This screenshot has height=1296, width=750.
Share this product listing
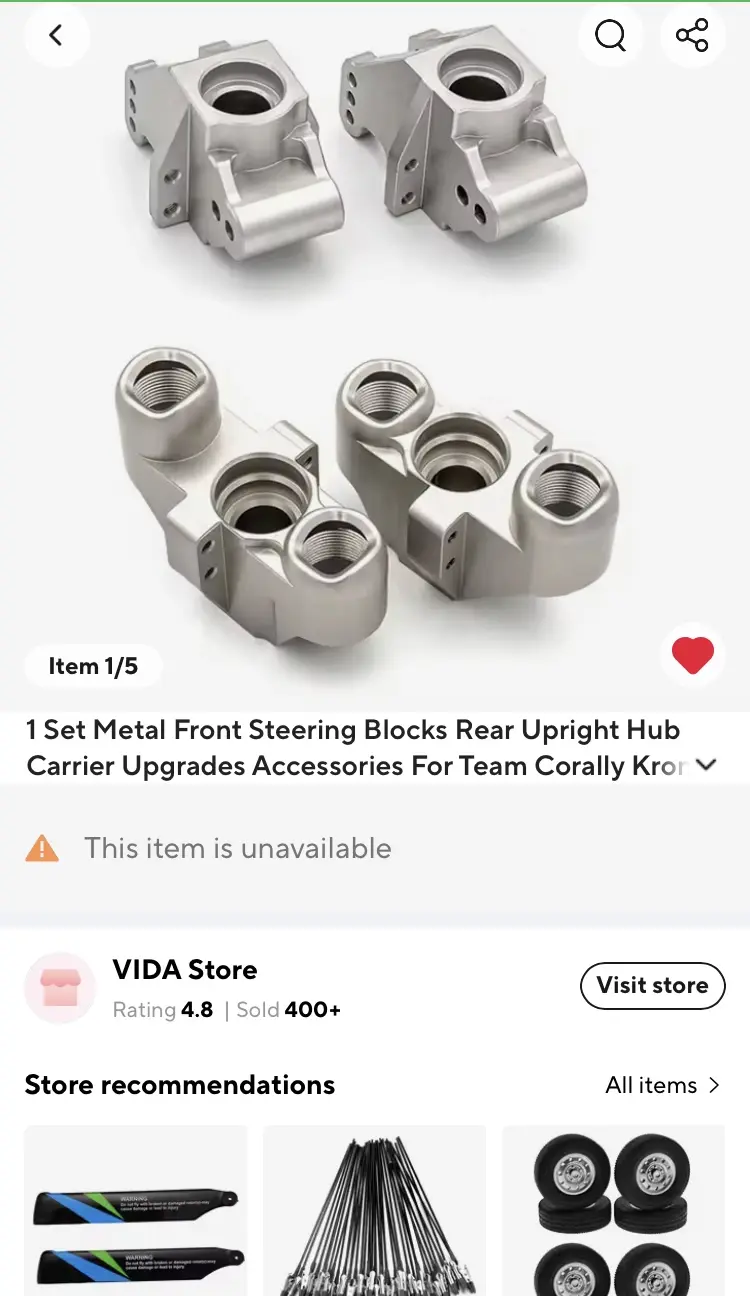pos(692,35)
